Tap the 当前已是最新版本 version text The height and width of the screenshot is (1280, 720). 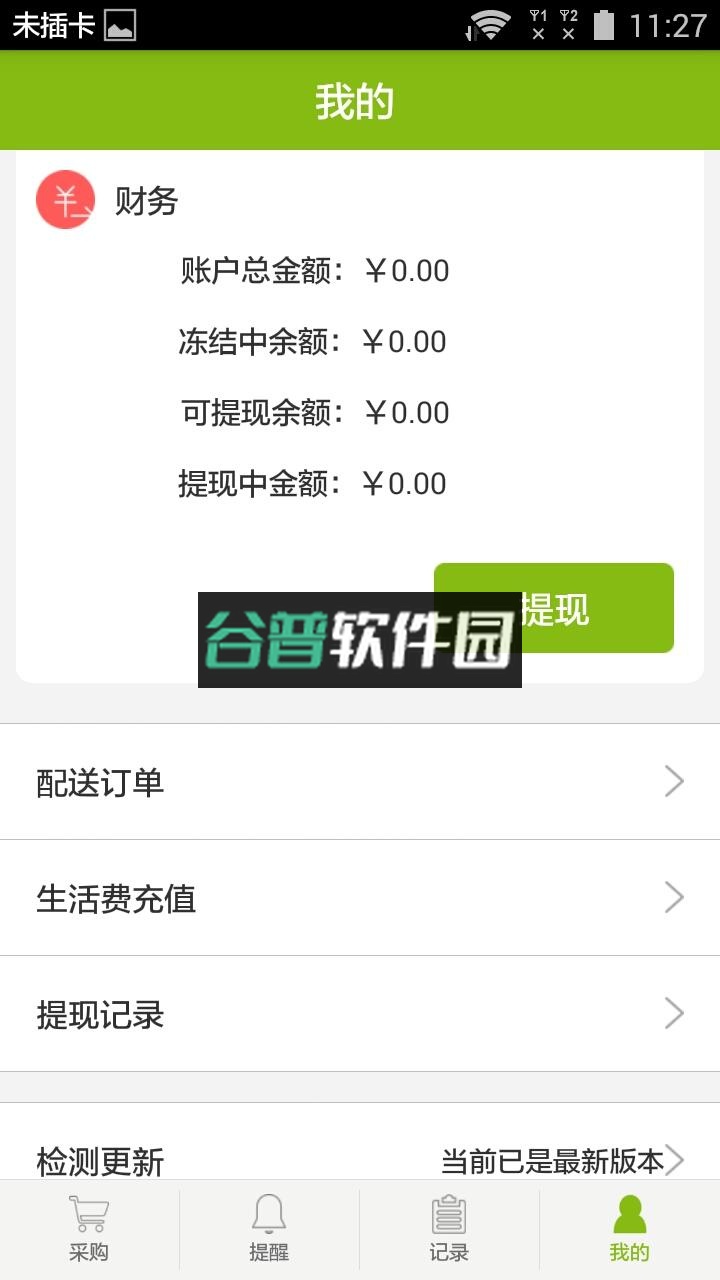[554, 1161]
